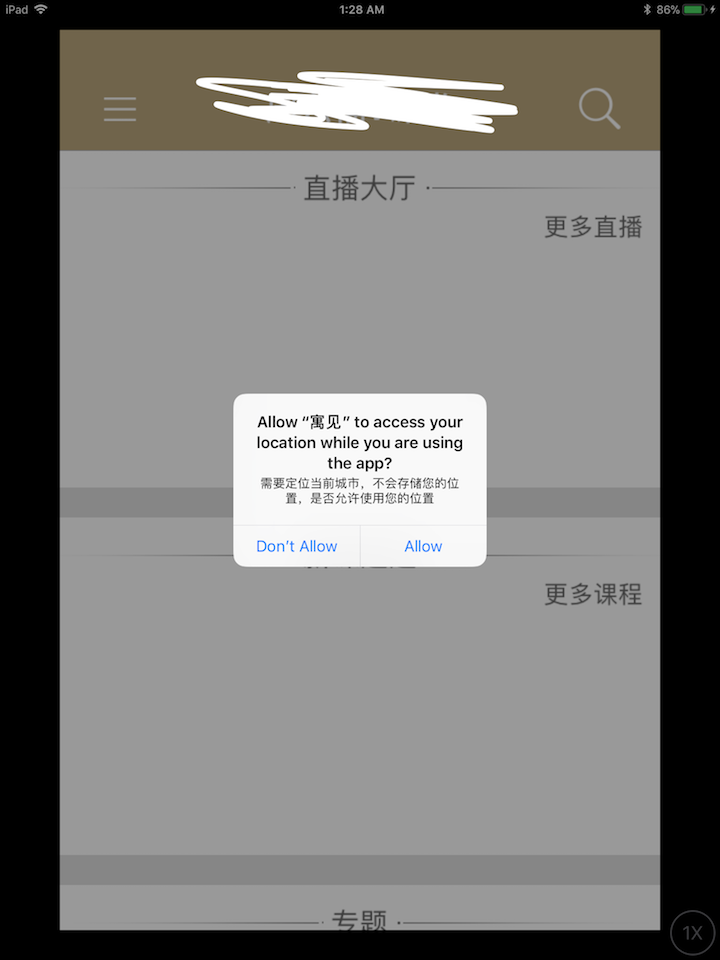Open the hamburger drawer menu
Screen dimensions: 720x960
click(120, 108)
